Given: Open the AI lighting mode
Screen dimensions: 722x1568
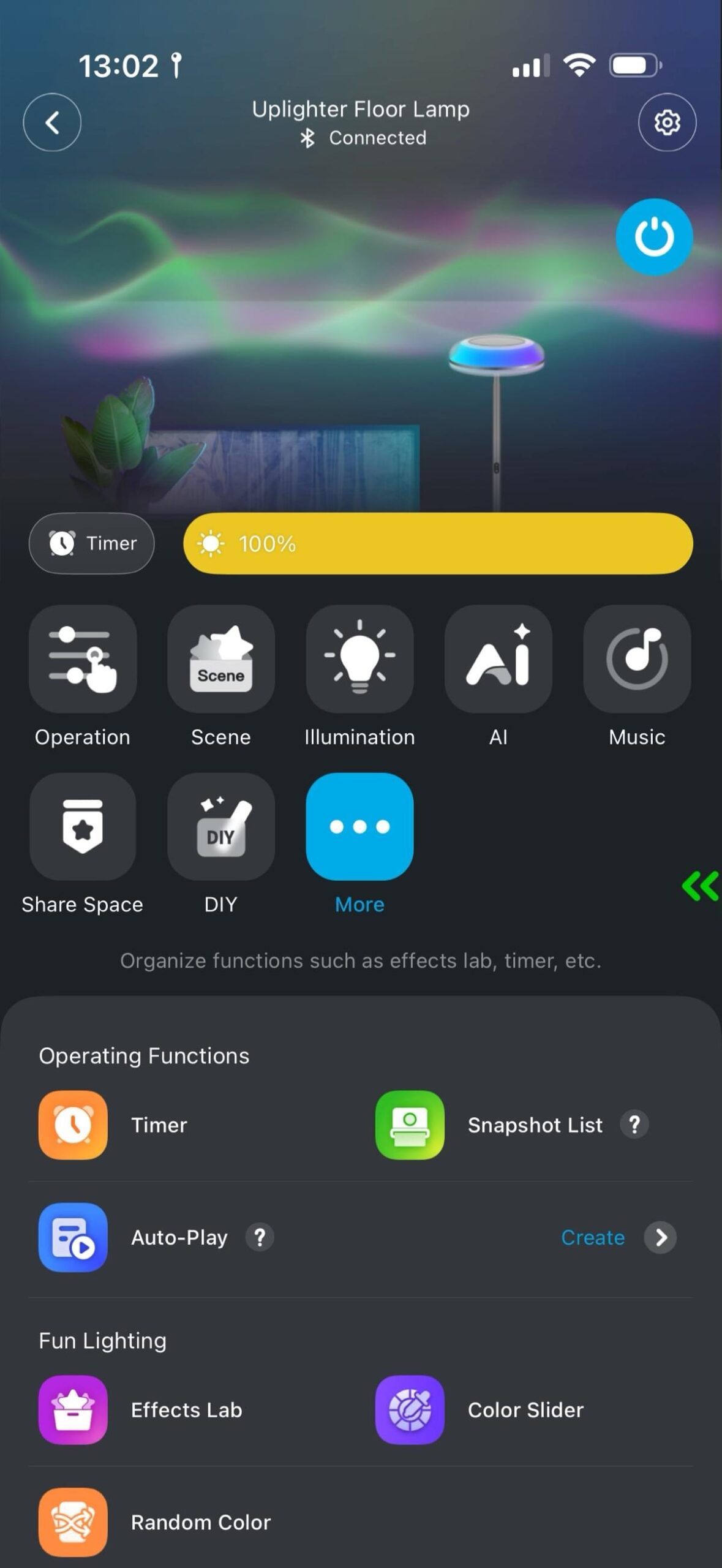Looking at the screenshot, I should point(498,677).
